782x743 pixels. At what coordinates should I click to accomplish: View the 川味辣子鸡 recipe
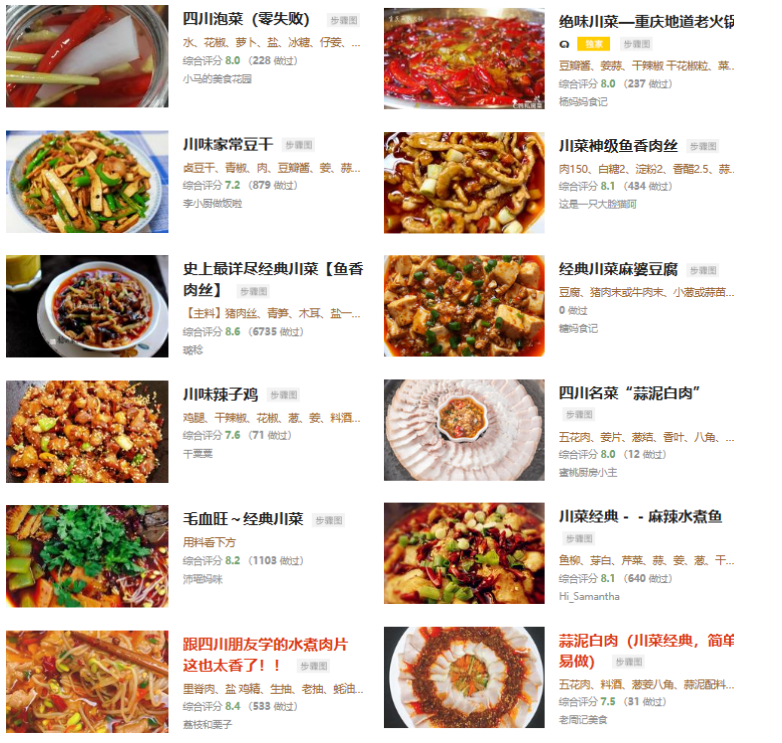pyautogui.click(x=220, y=395)
